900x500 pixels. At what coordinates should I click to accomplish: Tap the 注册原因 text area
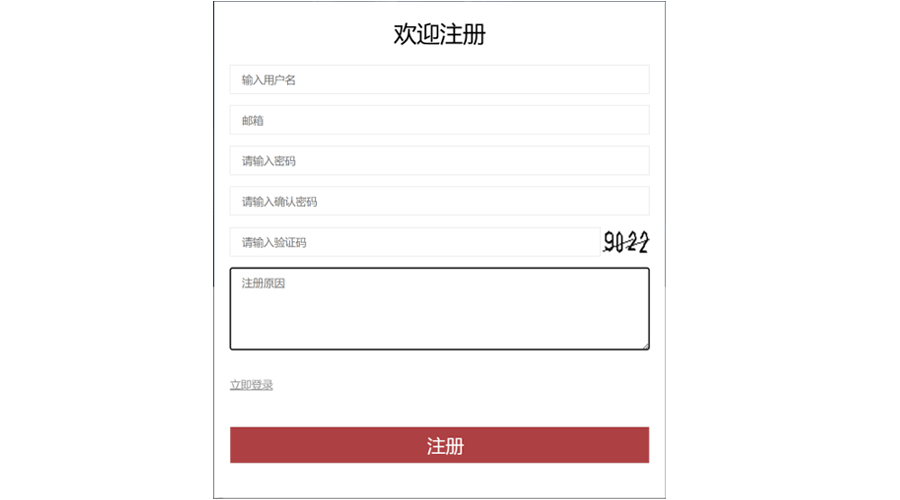(x=439, y=309)
